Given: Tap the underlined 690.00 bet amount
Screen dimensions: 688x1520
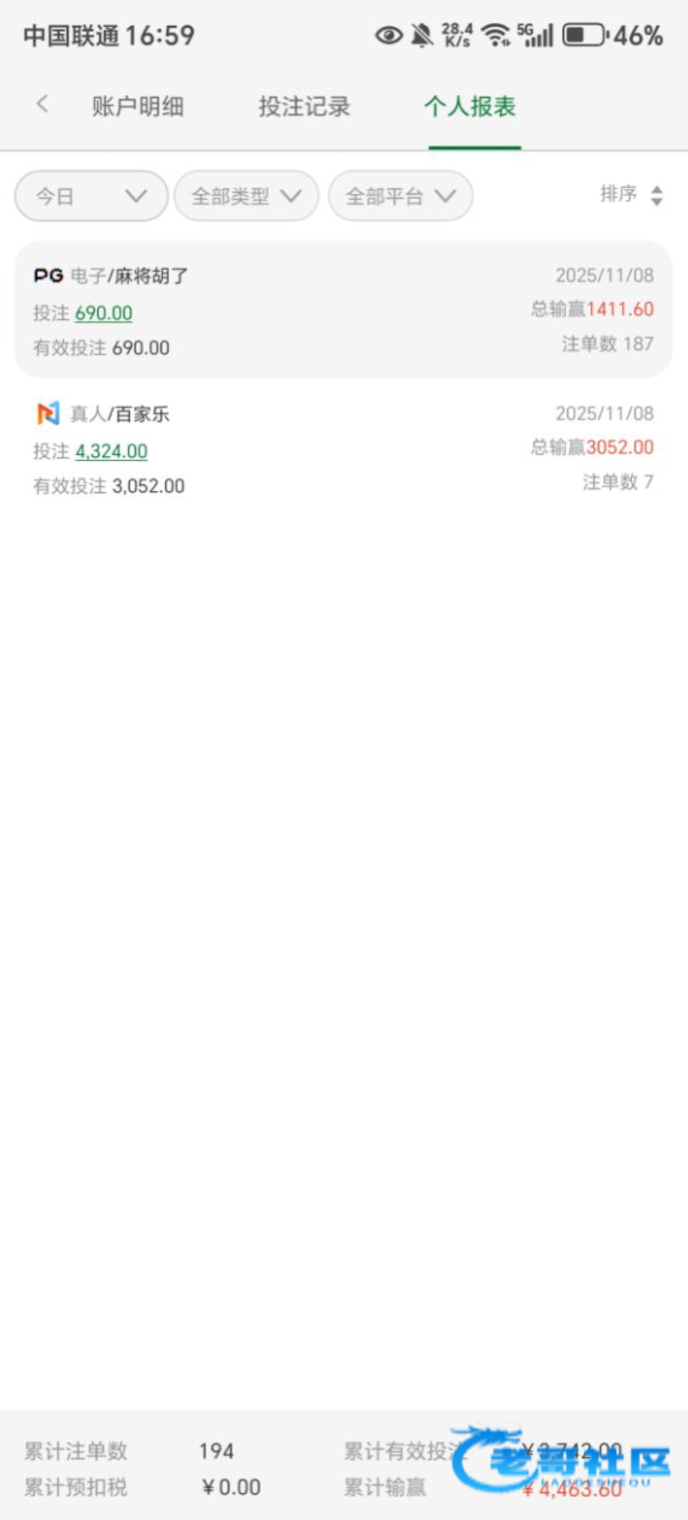Looking at the screenshot, I should [104, 313].
